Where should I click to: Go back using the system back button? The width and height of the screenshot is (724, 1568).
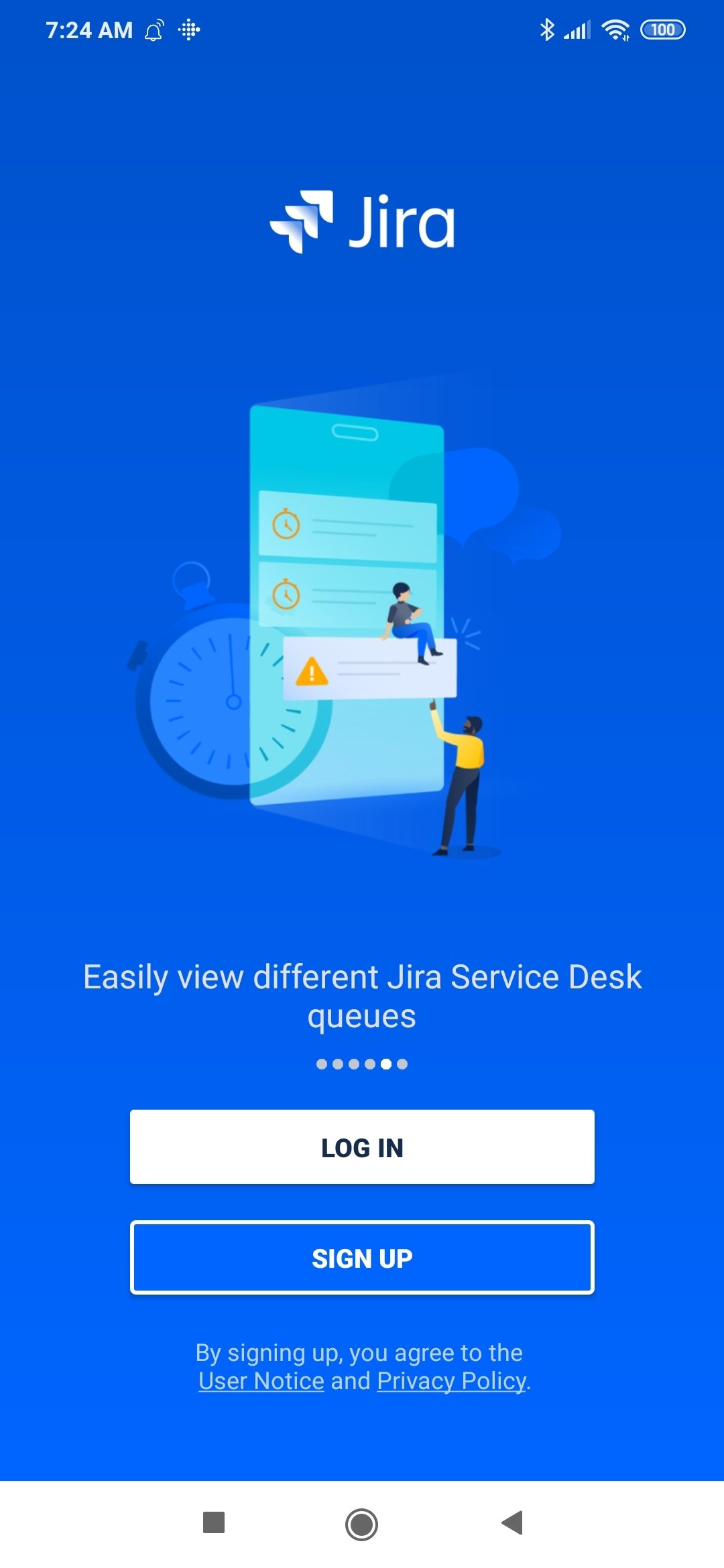[512, 1522]
